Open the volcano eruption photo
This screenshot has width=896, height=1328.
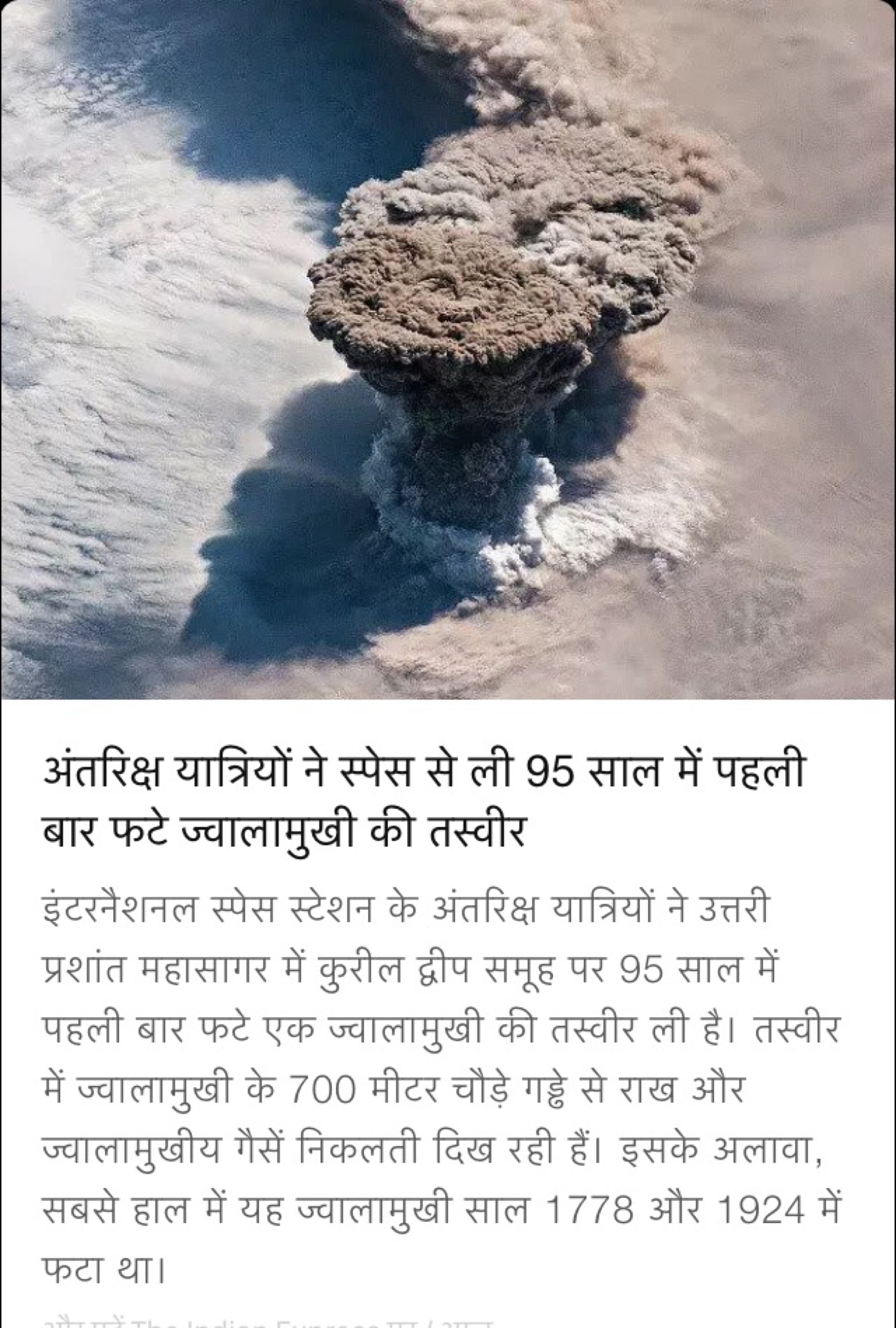click(448, 348)
